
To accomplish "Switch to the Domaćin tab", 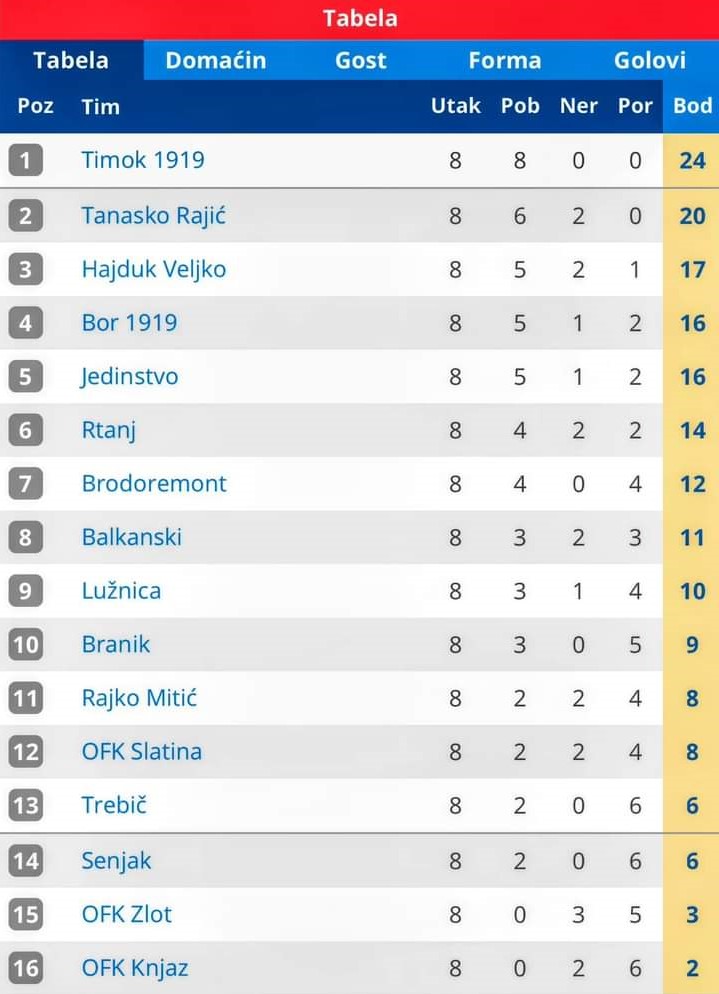I will (x=216, y=60).
